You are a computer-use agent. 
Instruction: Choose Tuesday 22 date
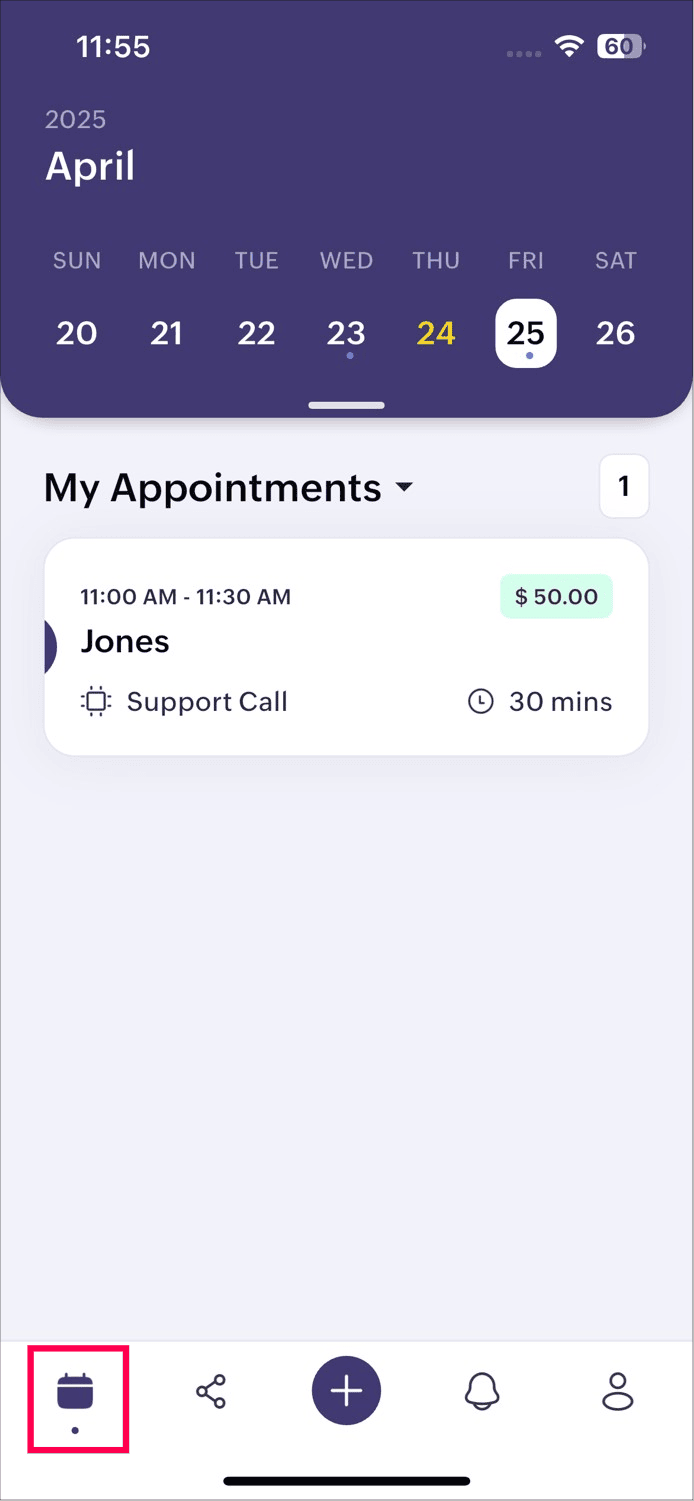click(256, 333)
